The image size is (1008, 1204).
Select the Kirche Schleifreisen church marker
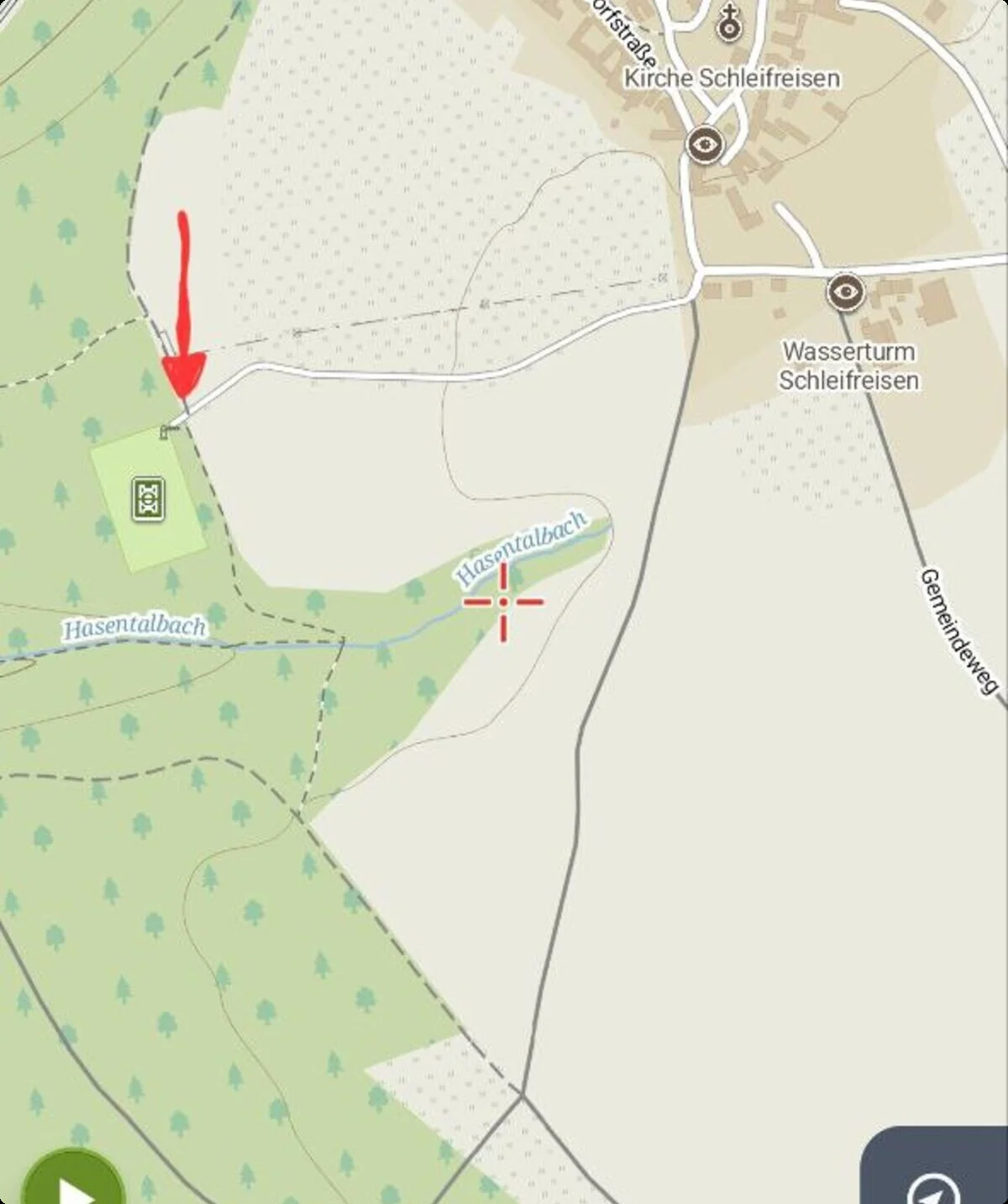(x=729, y=24)
